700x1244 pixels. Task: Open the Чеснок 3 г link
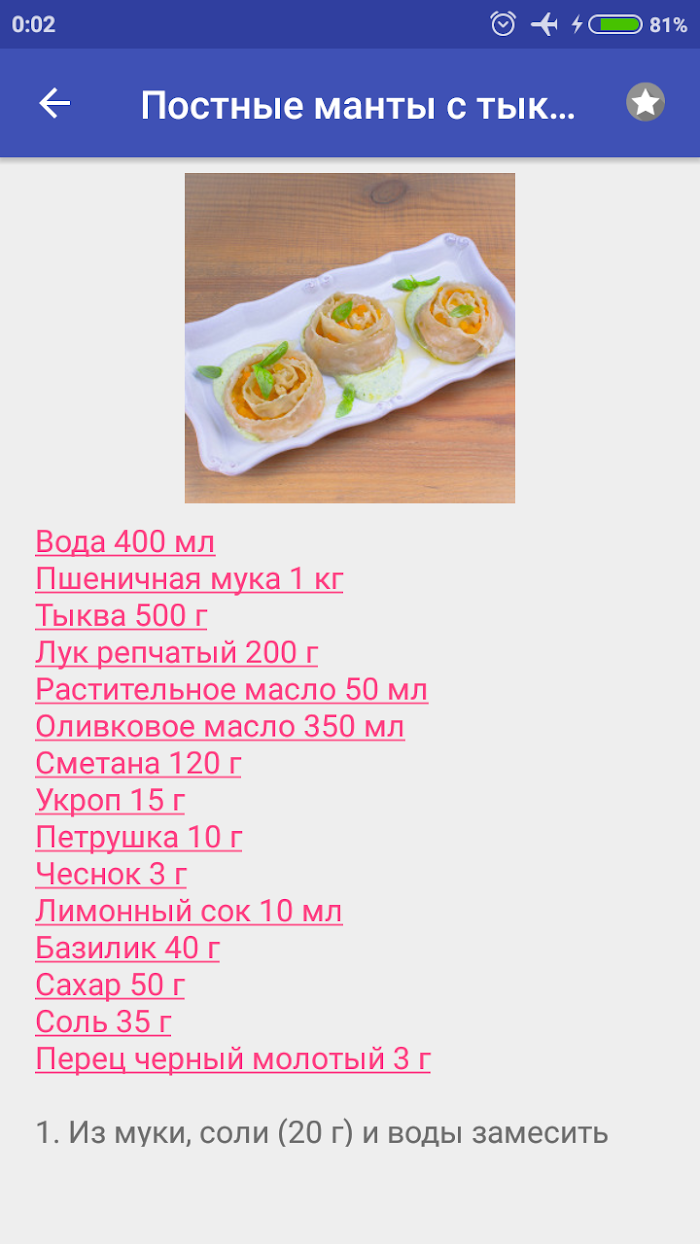[111, 875]
